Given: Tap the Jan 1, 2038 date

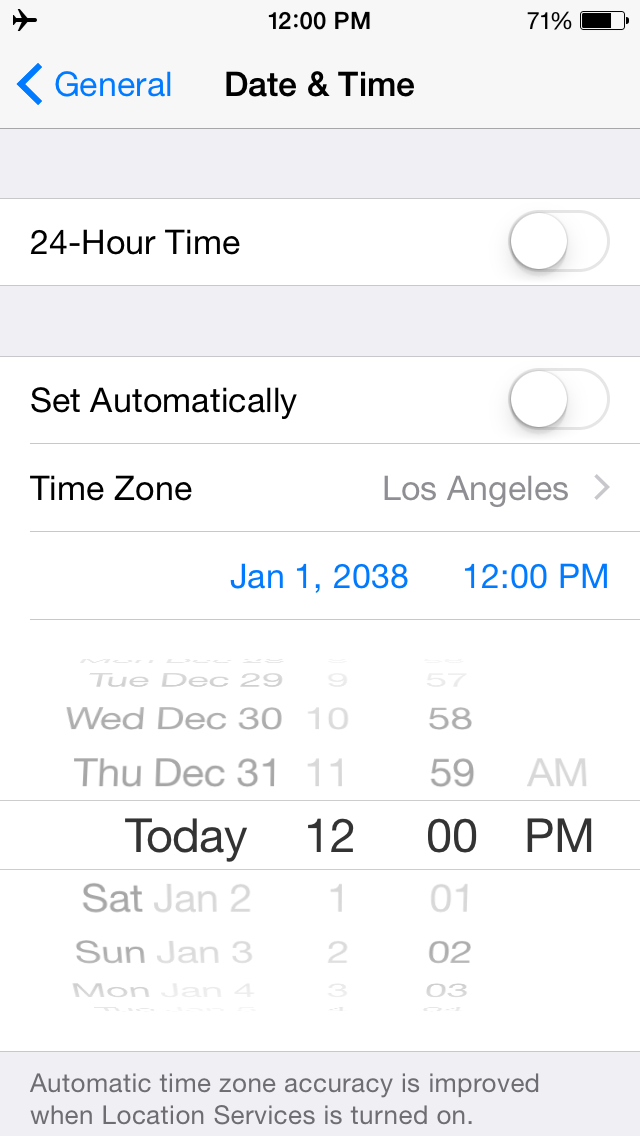Looking at the screenshot, I should coord(320,577).
